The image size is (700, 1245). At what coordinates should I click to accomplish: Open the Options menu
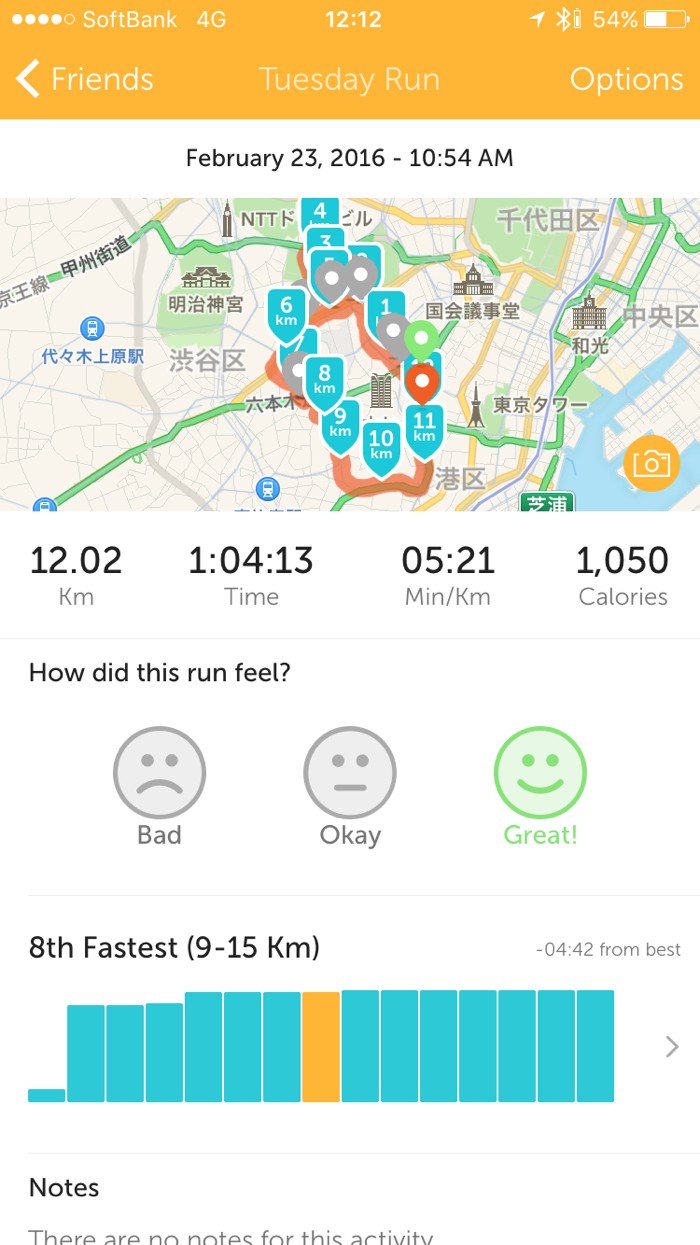pyautogui.click(x=626, y=79)
